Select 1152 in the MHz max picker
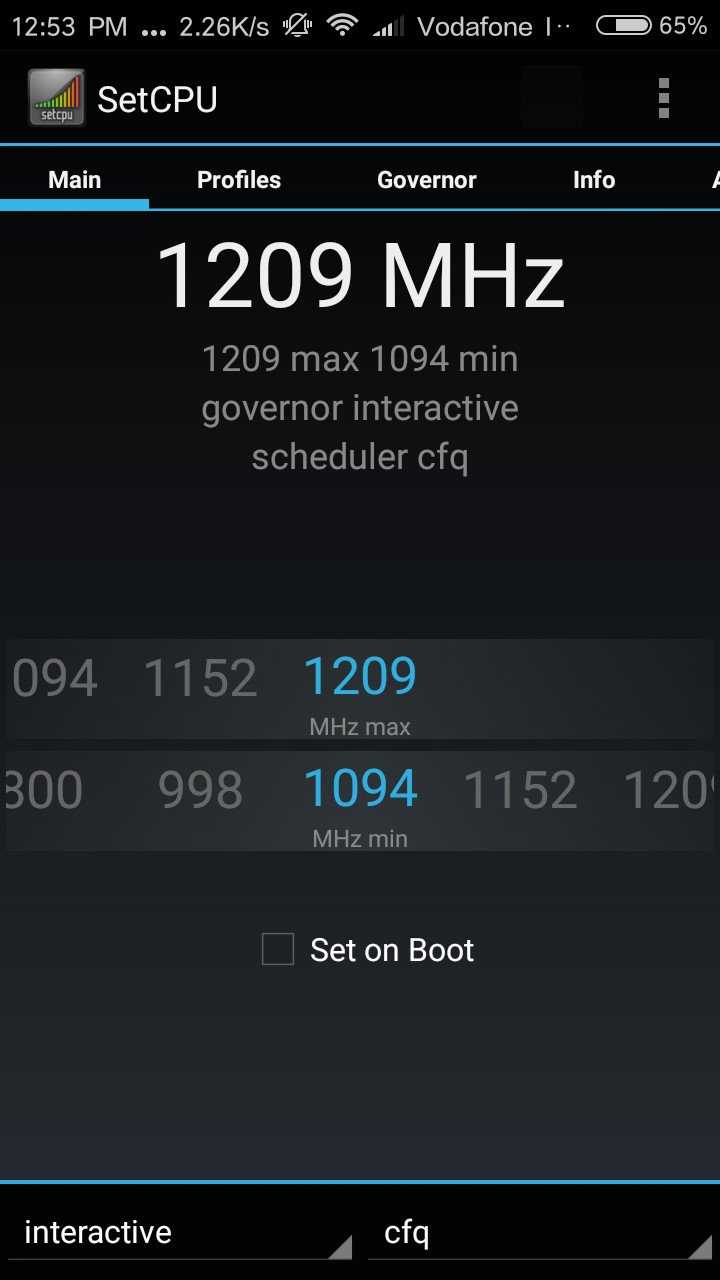 tap(201, 679)
